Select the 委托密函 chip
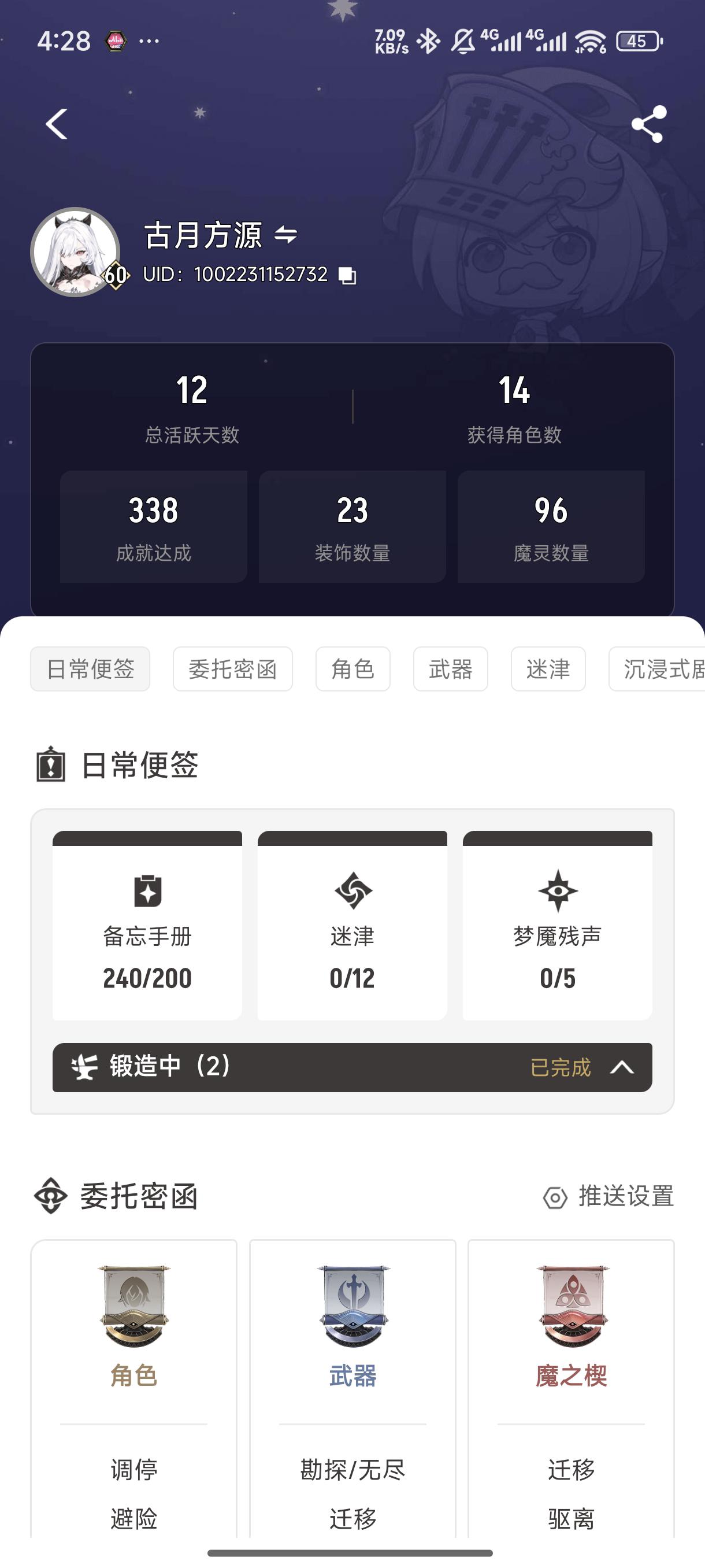 232,669
